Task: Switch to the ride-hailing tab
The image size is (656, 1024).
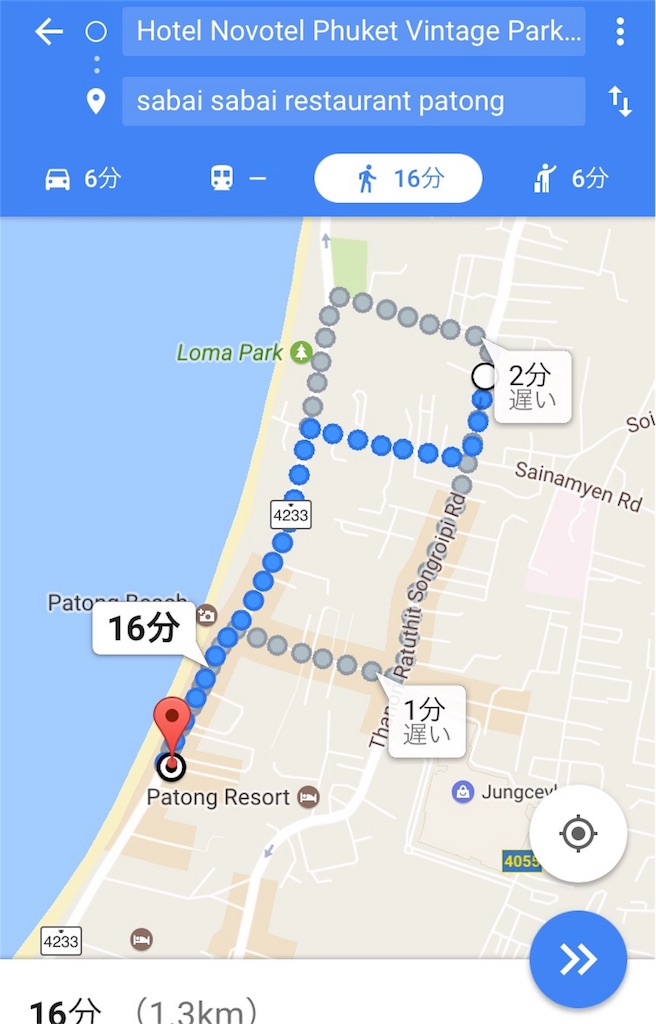Action: pos(570,179)
